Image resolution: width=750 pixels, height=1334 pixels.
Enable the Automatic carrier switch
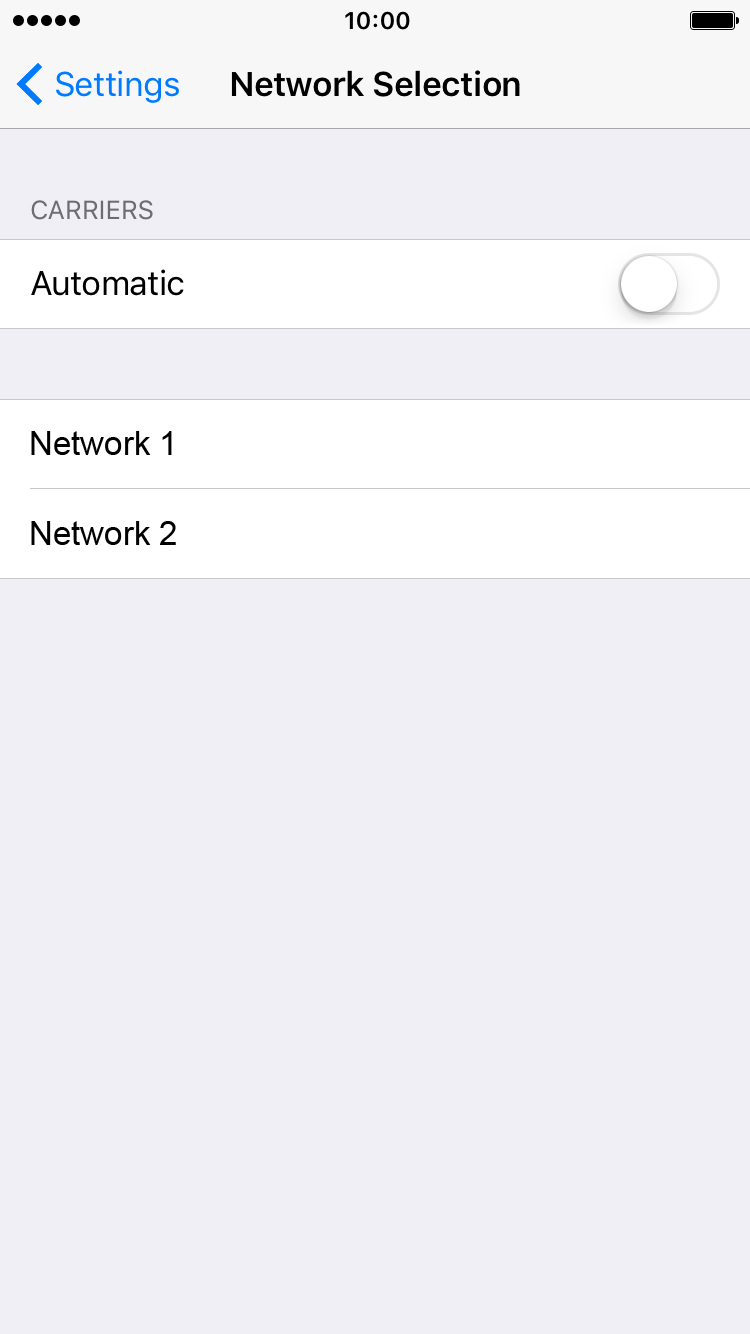click(669, 284)
